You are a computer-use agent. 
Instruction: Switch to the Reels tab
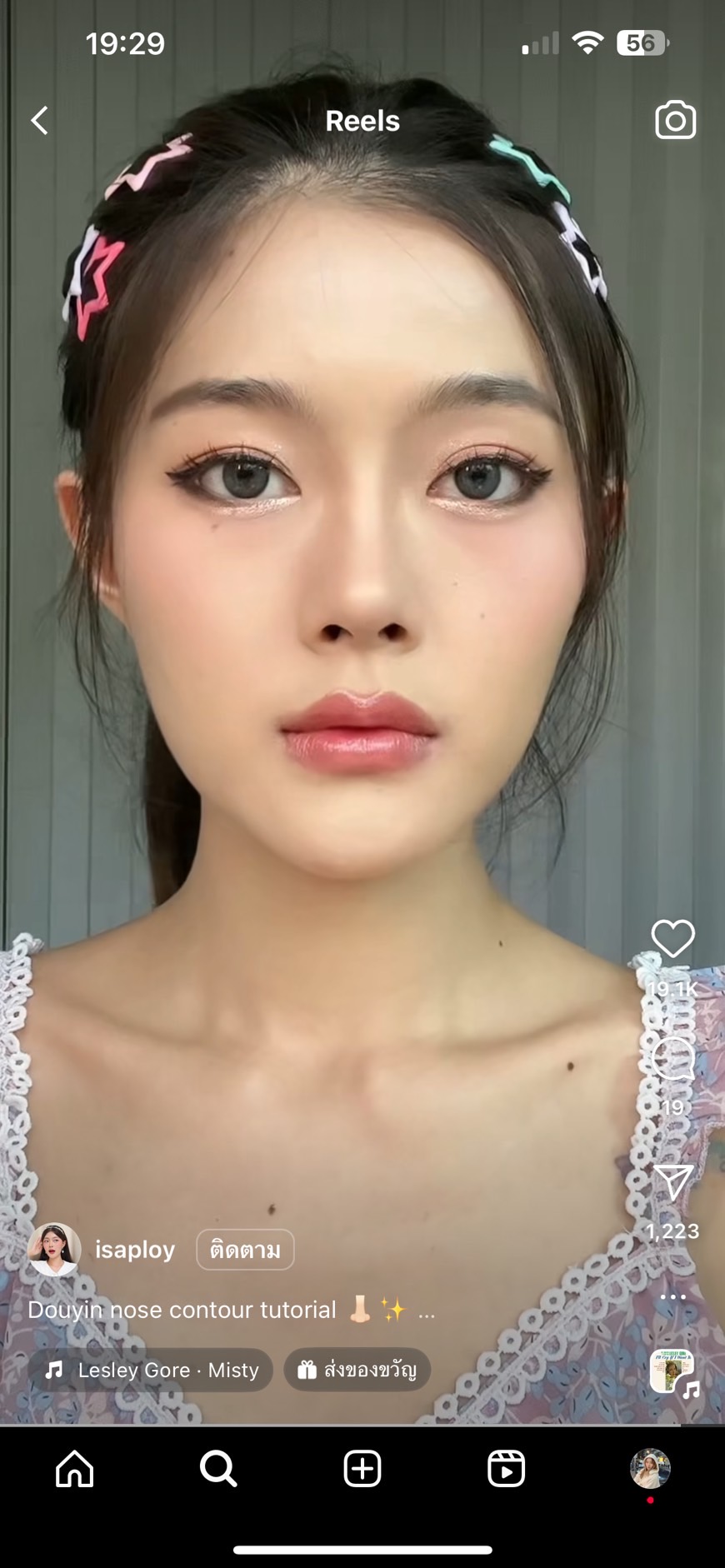(506, 1468)
